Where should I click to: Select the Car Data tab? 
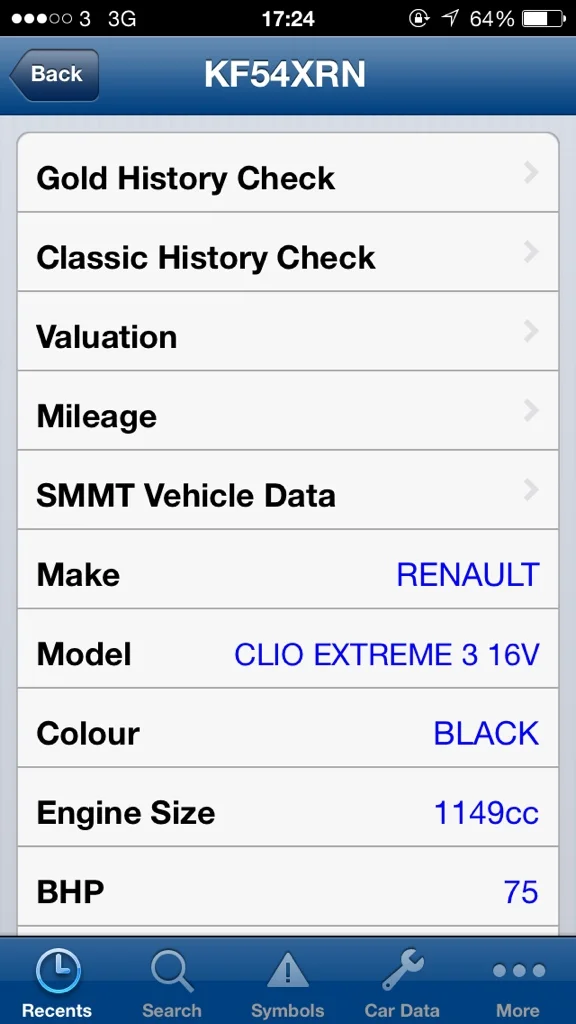coord(402,982)
